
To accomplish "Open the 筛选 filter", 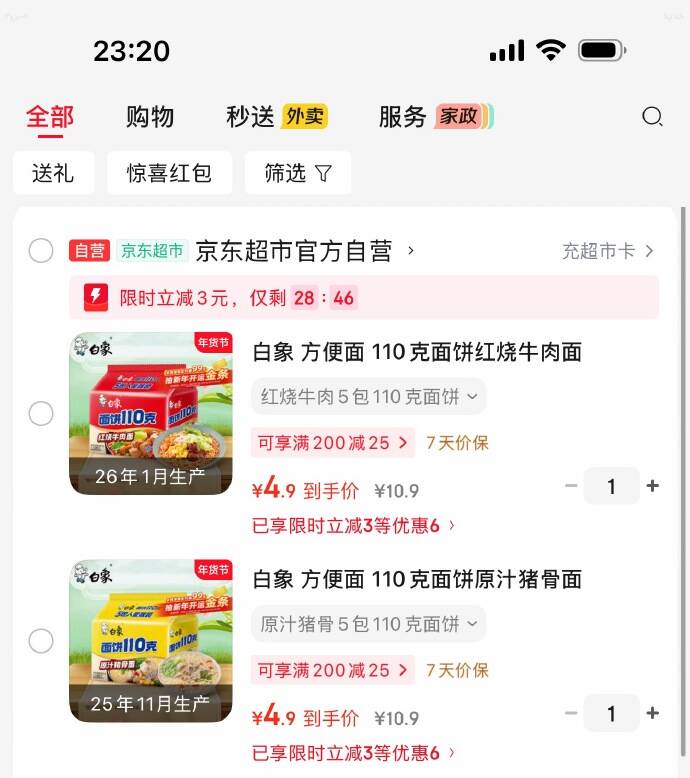I will (x=297, y=173).
